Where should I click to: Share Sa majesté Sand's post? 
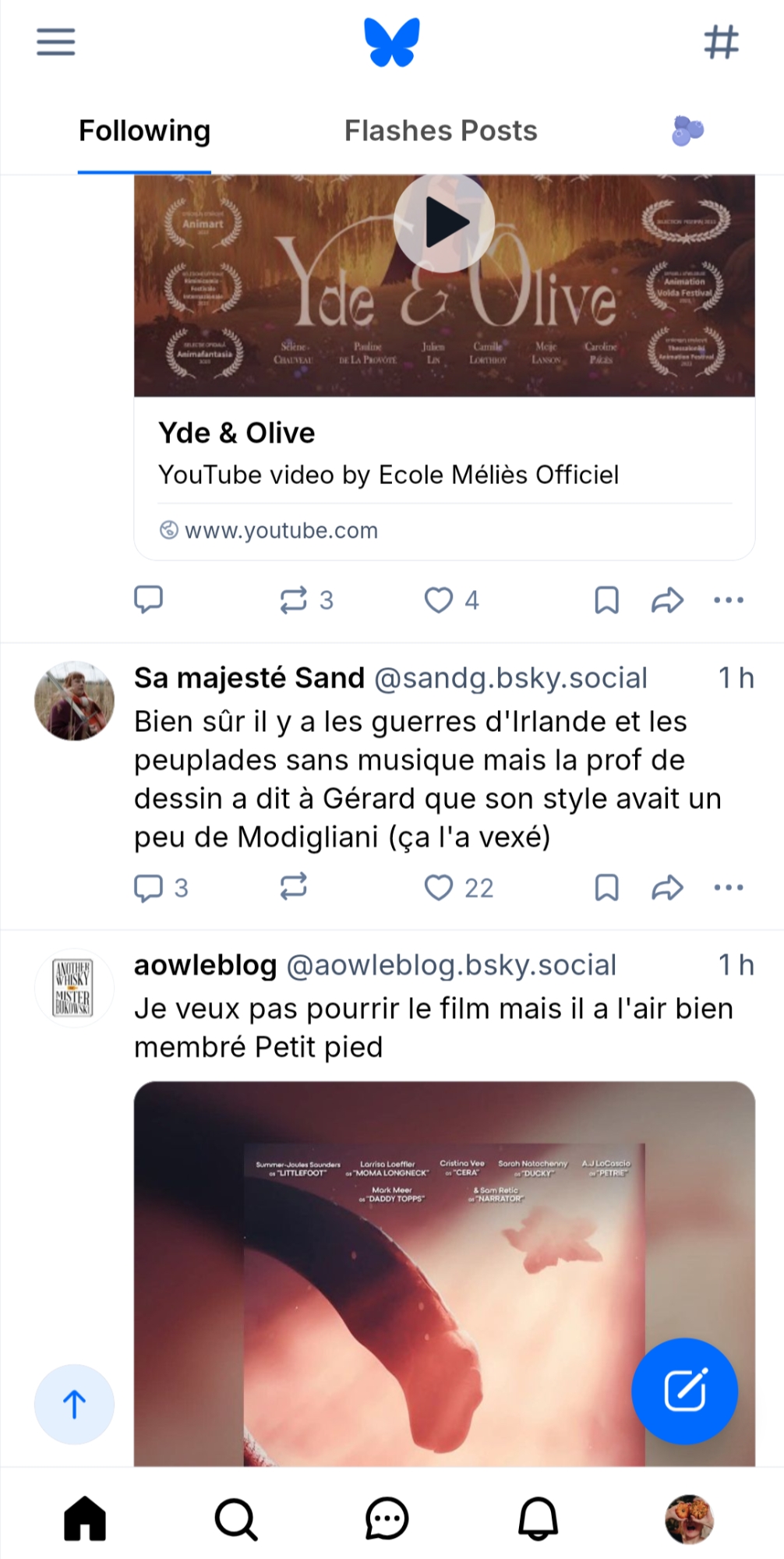(667, 887)
